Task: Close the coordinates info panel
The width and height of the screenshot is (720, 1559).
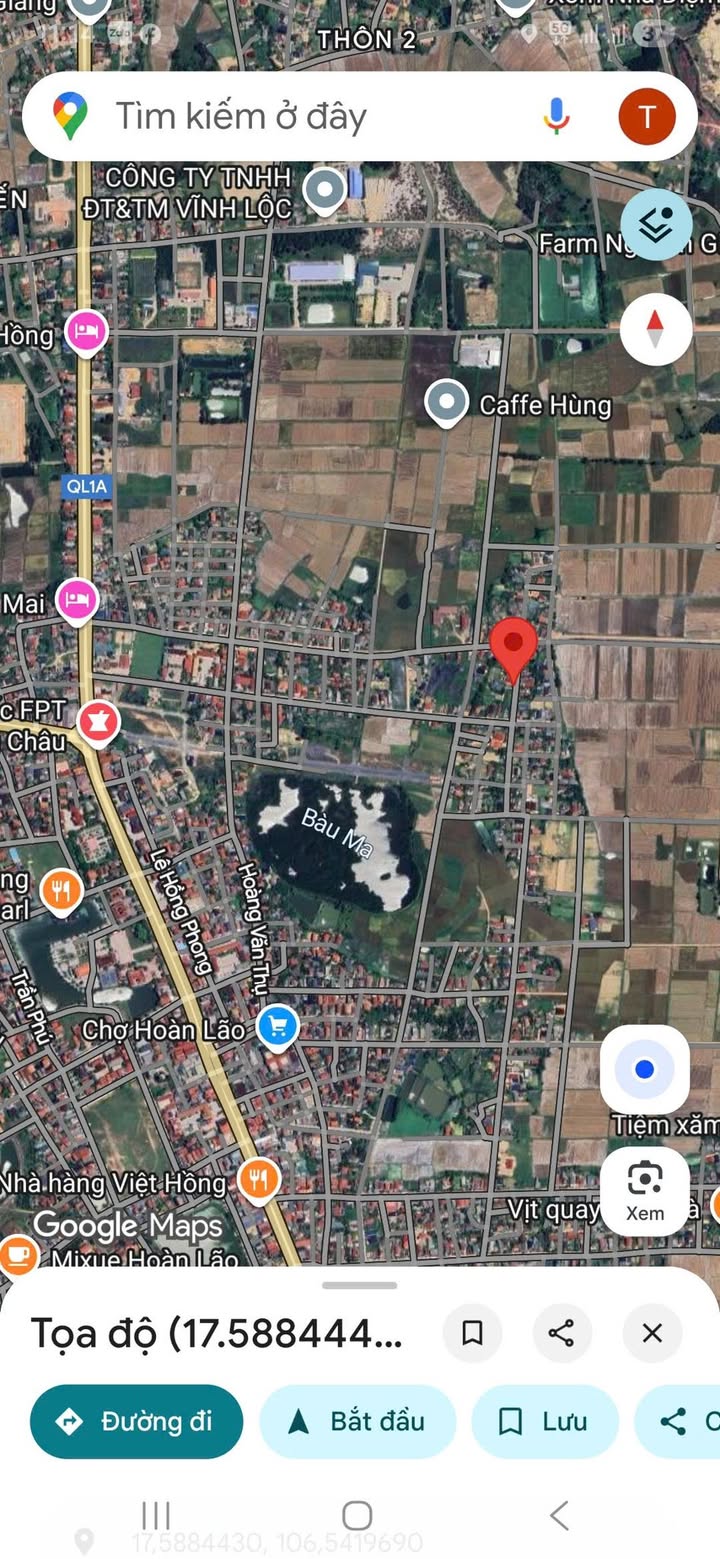Action: tap(652, 1333)
